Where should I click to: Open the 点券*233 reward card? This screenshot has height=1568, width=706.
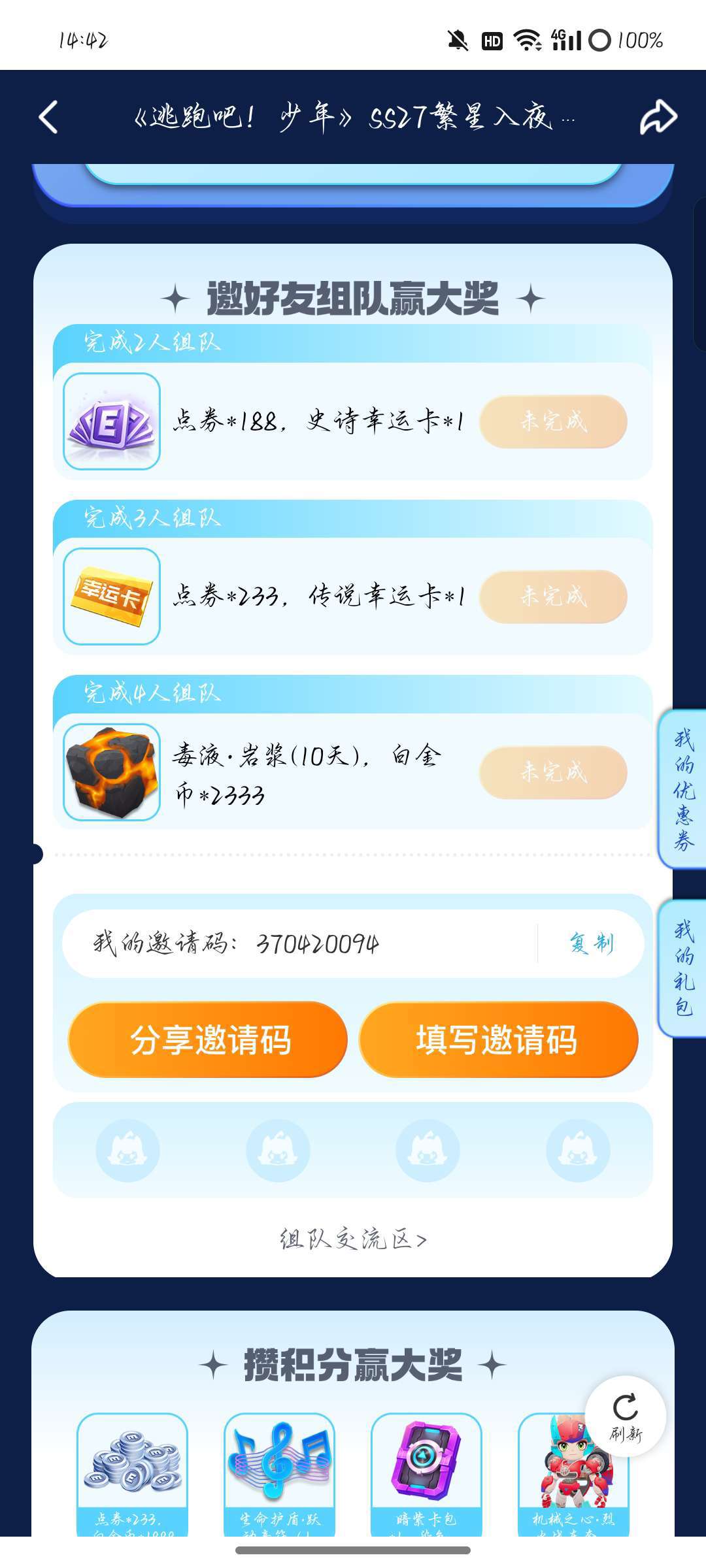click(x=132, y=1473)
